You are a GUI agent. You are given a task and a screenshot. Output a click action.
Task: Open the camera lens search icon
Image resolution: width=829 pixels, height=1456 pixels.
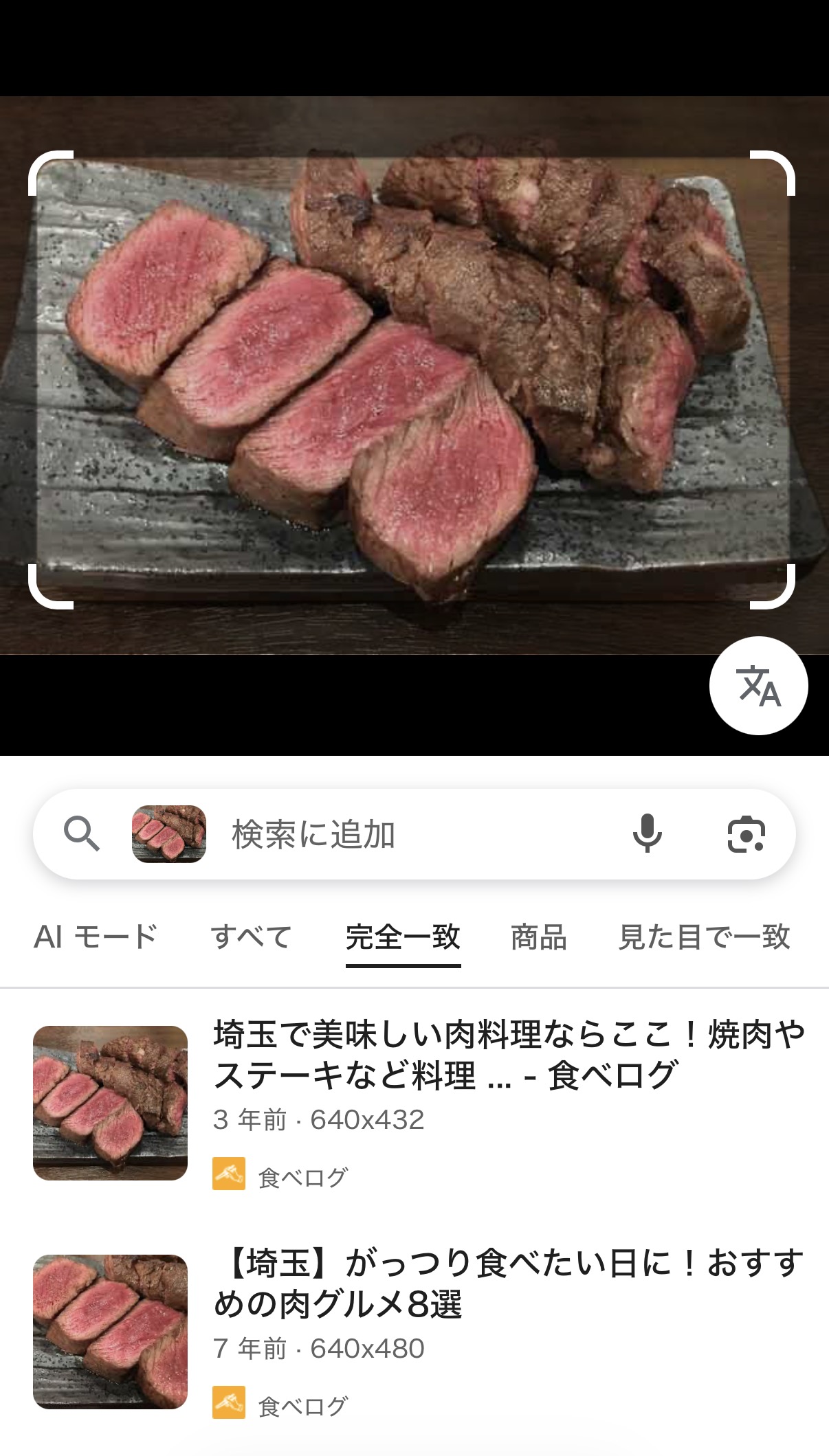746,834
